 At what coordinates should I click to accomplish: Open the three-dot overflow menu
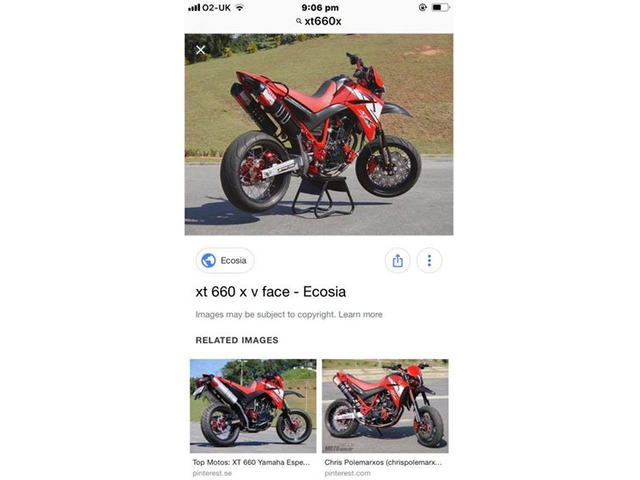(x=429, y=261)
